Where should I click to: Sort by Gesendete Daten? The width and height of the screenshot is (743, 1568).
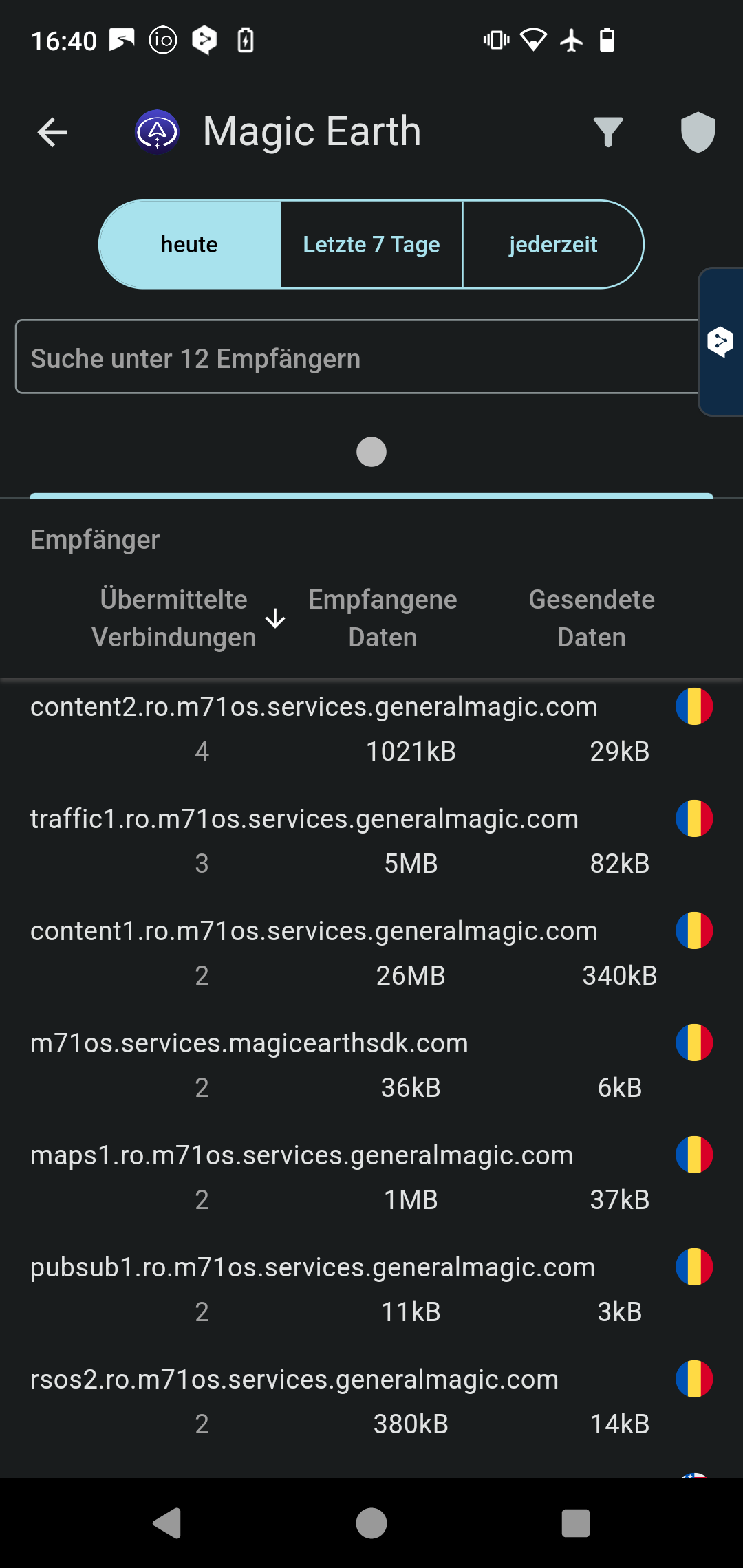point(592,618)
